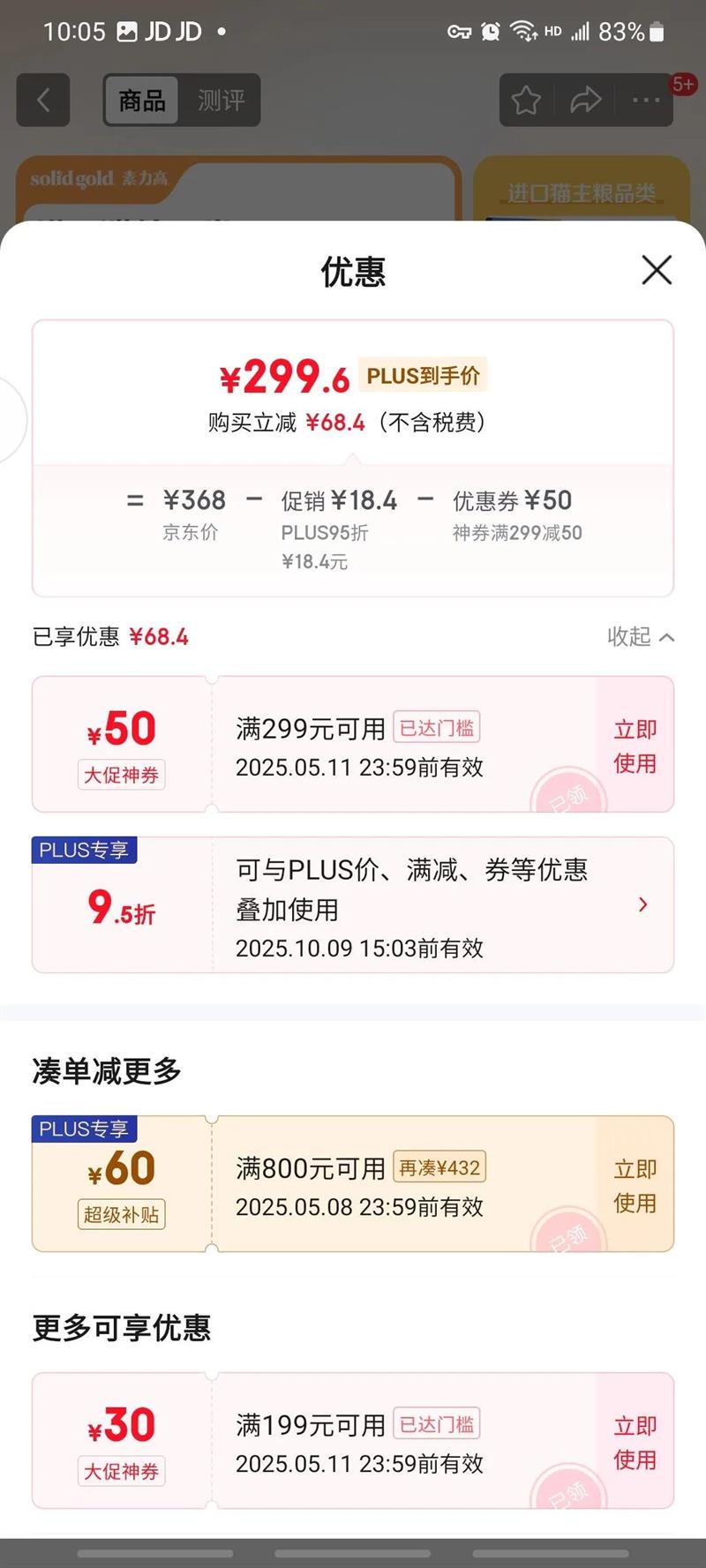Favorite this product with the star

pyautogui.click(x=526, y=101)
